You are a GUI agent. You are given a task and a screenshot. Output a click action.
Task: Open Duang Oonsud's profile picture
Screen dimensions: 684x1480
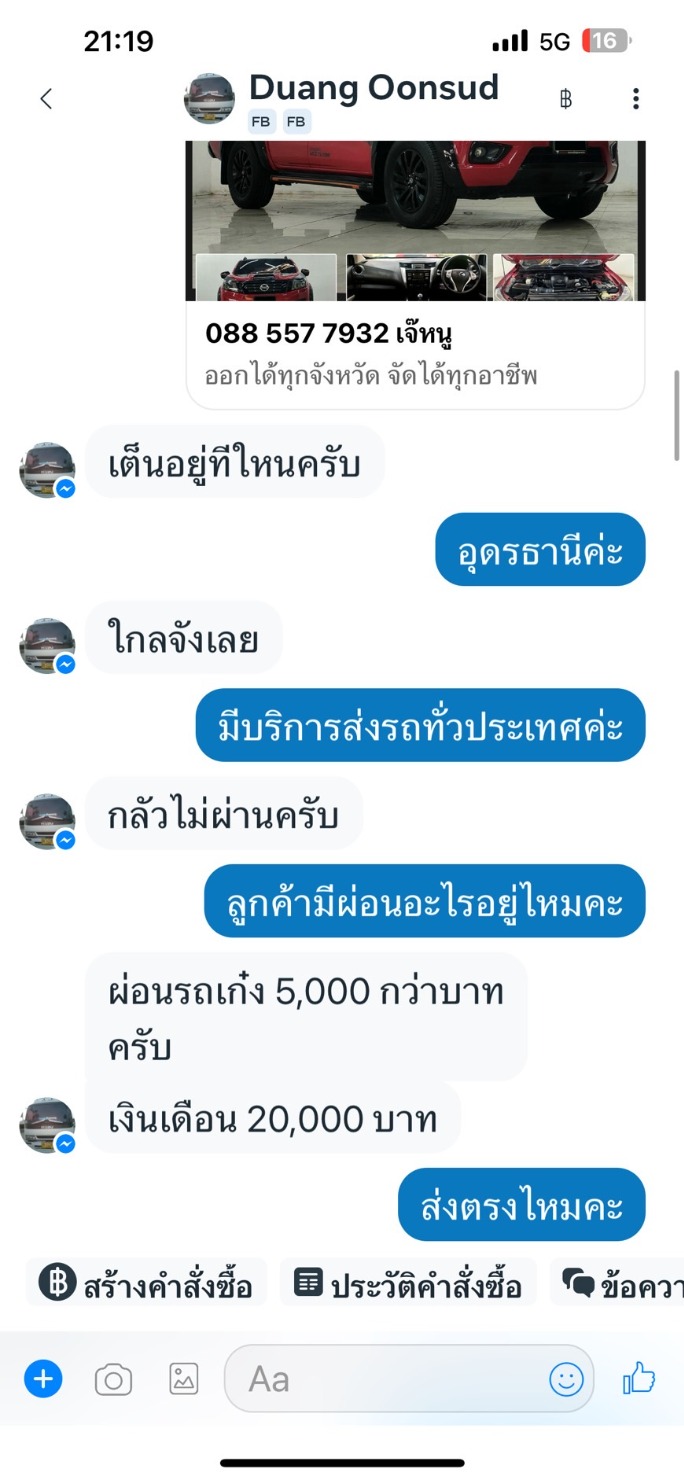209,98
